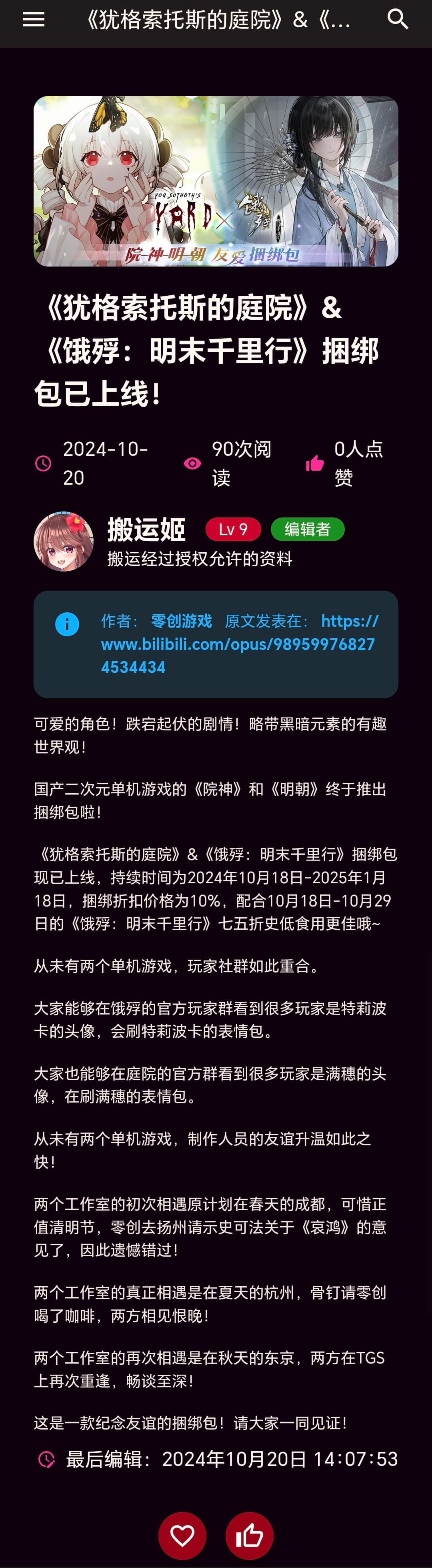The width and height of the screenshot is (432, 1568).
Task: Like this article with the thumbs-up button
Action: coord(250,1535)
